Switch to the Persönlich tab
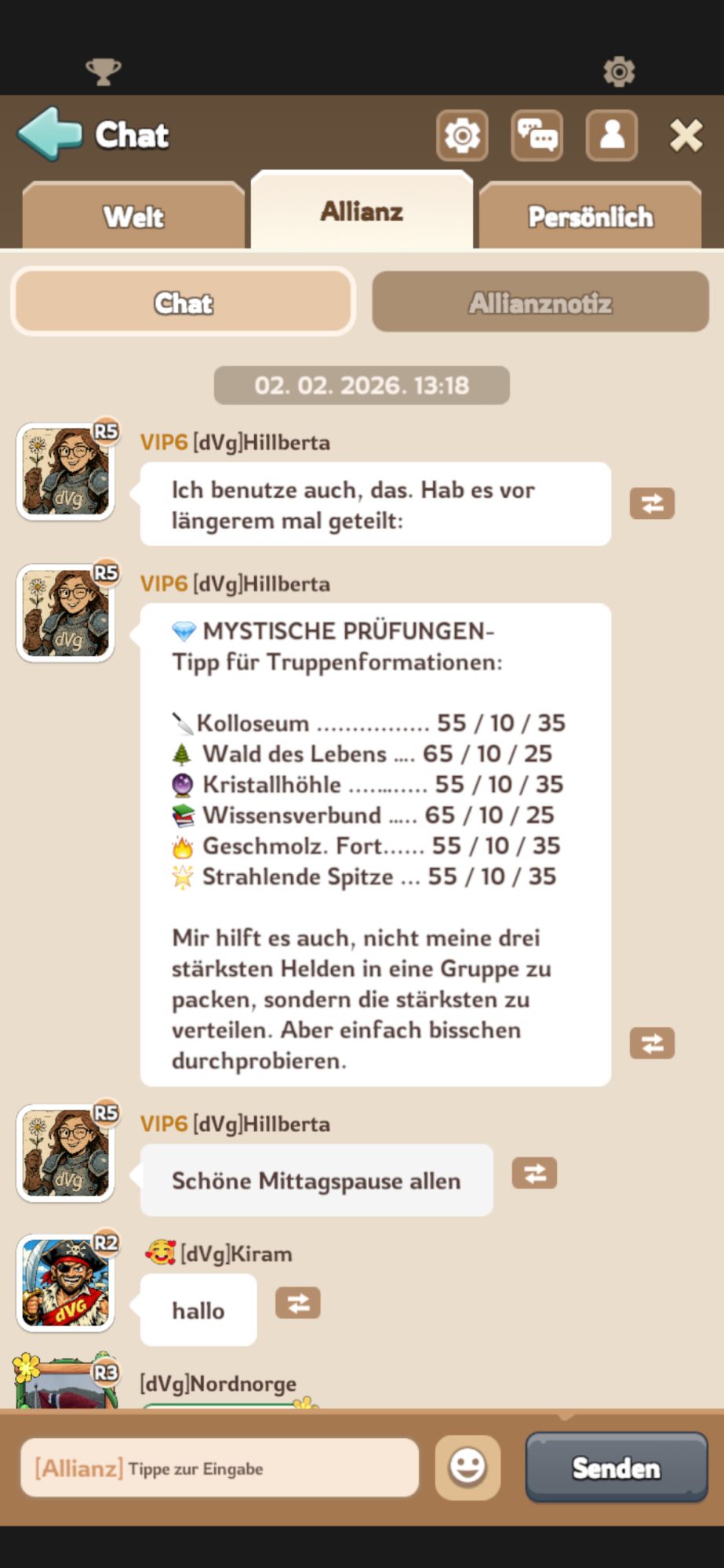Image resolution: width=724 pixels, height=1568 pixels. point(590,216)
